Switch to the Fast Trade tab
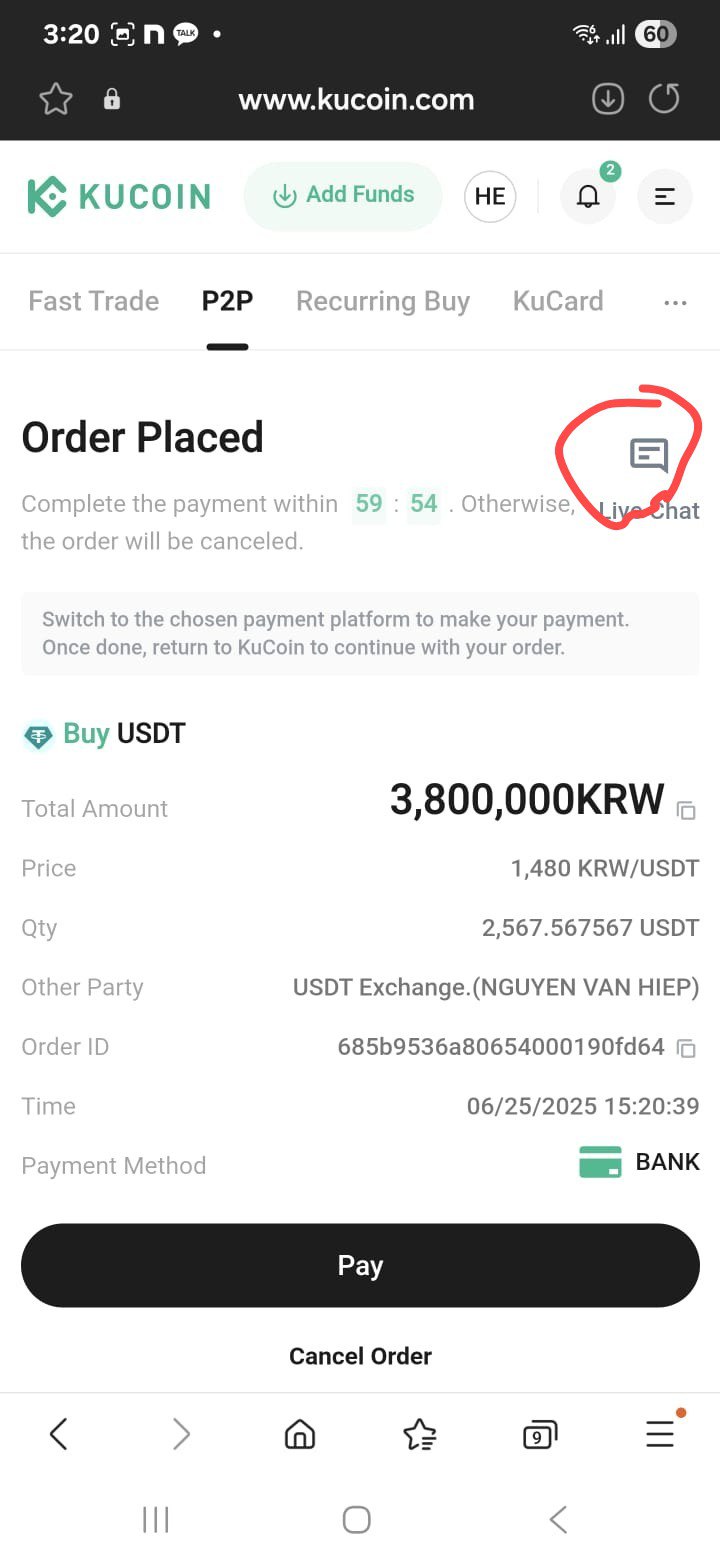Screen dimensions: 720x1560 pyautogui.click(x=94, y=301)
